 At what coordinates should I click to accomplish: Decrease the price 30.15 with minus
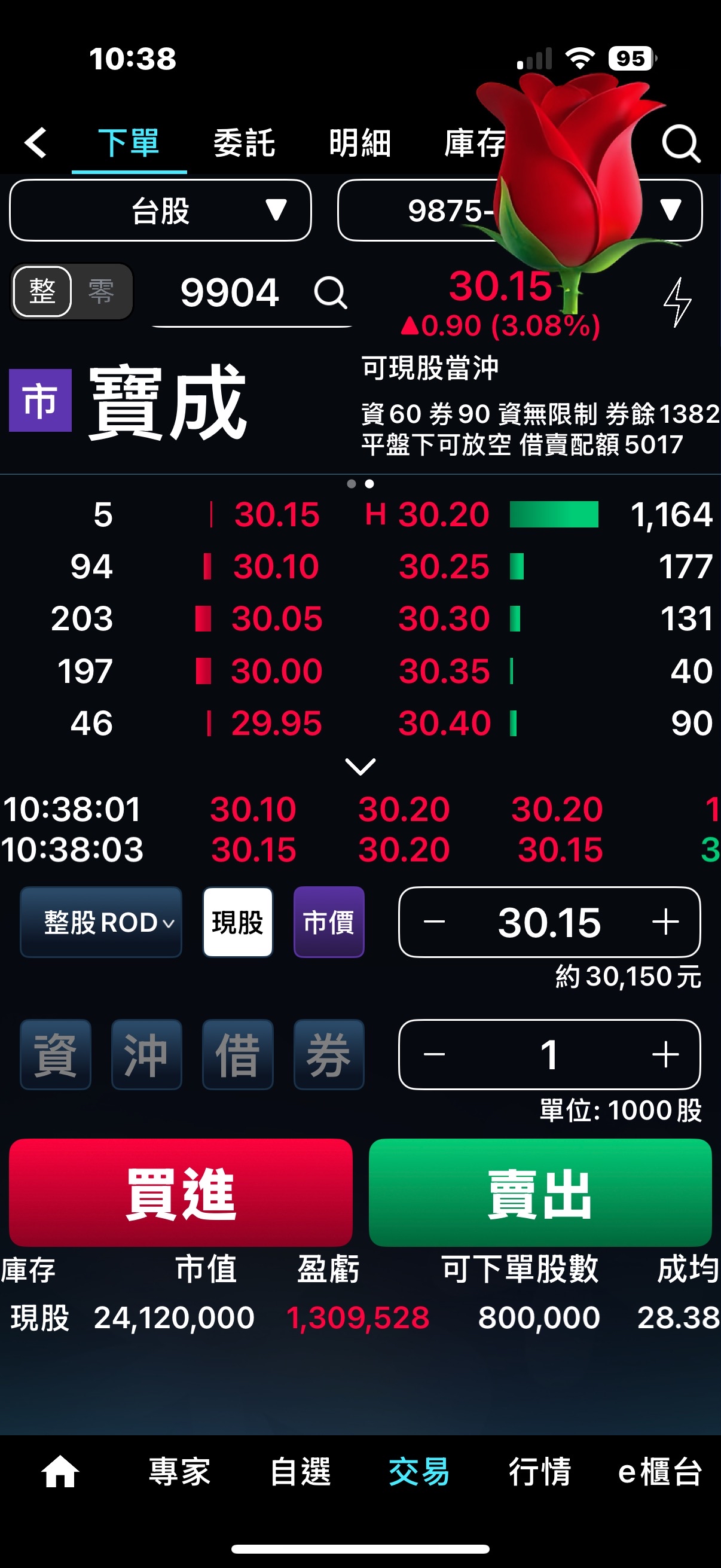[x=434, y=922]
